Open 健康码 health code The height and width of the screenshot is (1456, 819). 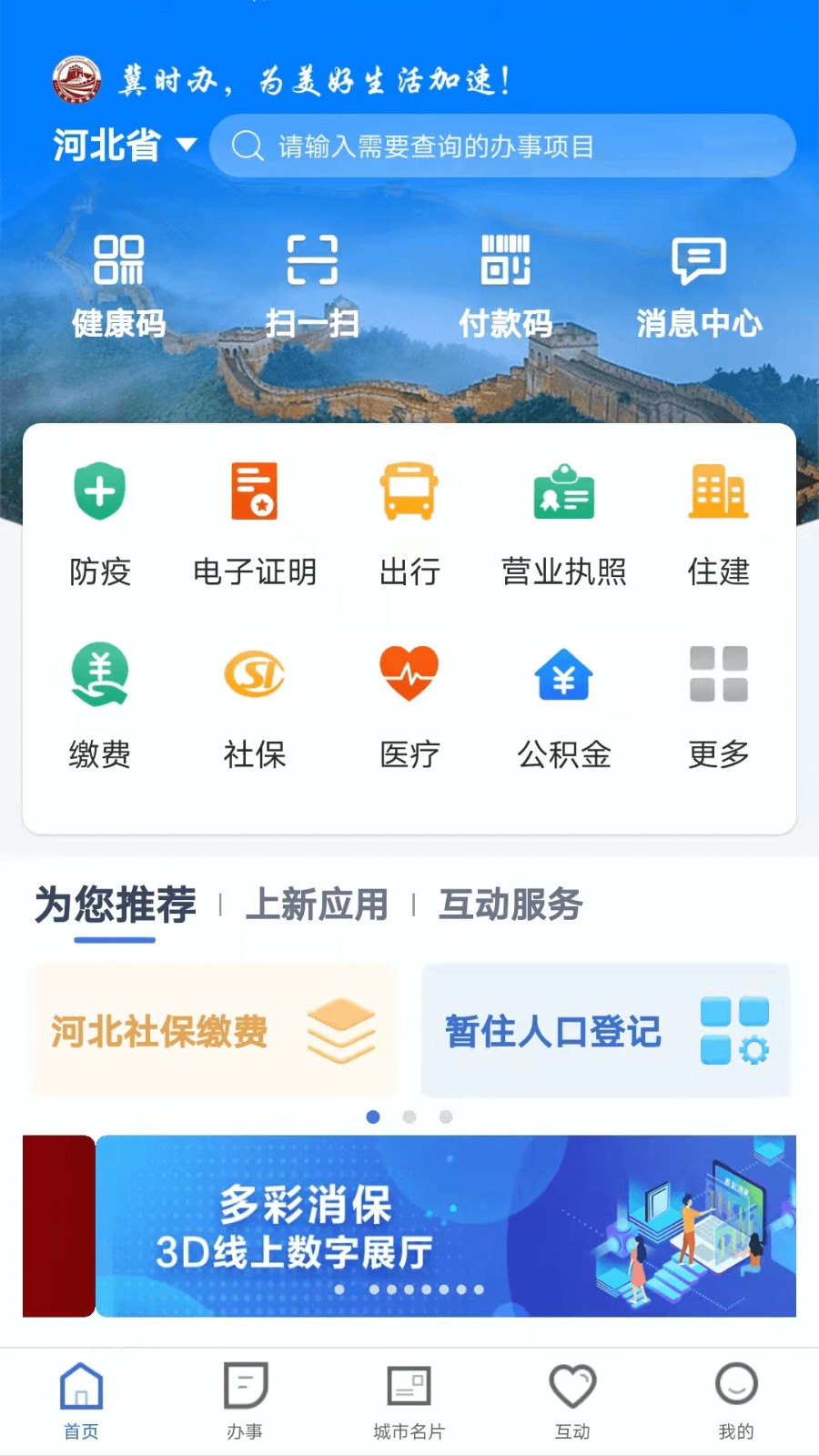[119, 285]
